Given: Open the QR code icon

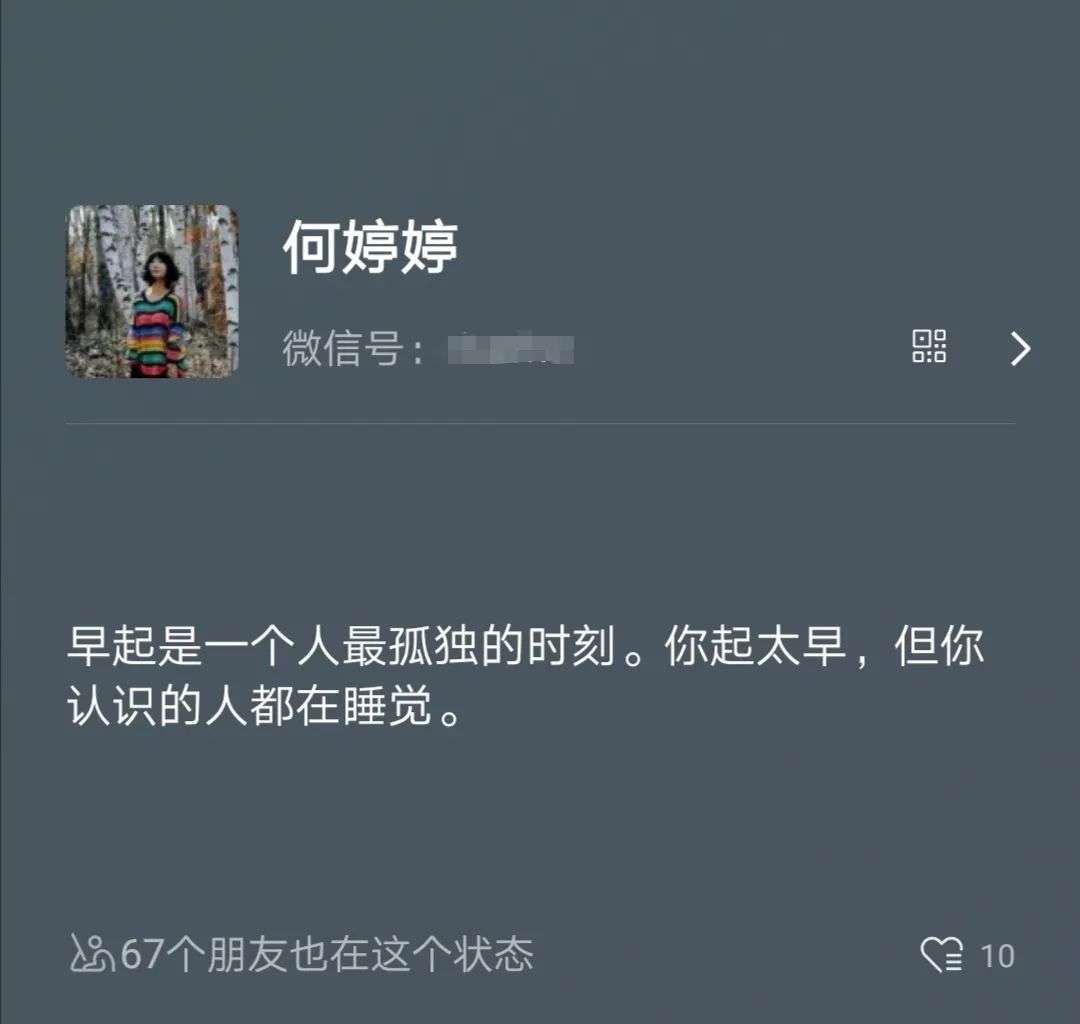Looking at the screenshot, I should coord(929,346).
